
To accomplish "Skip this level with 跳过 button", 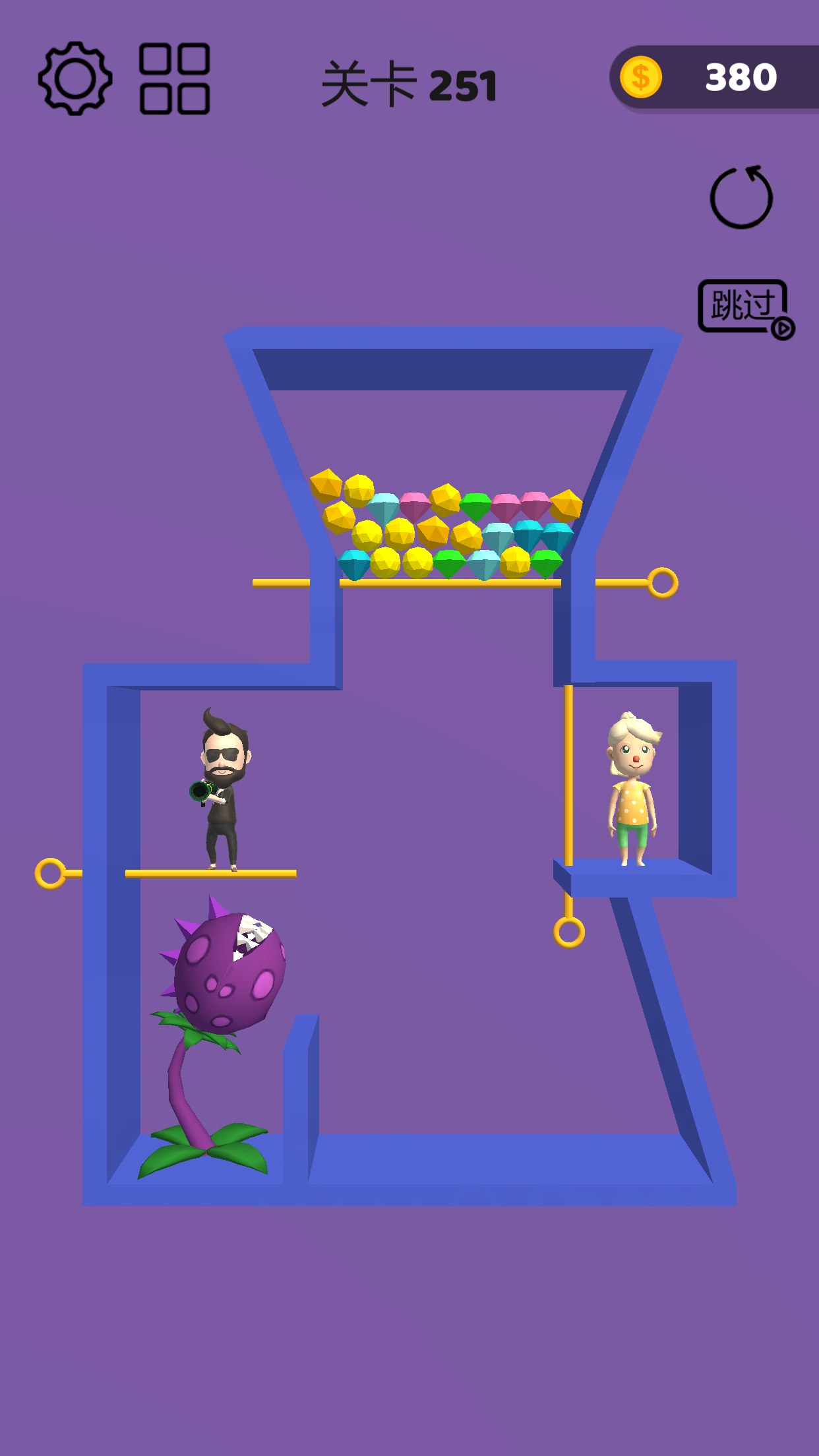I will tap(744, 307).
